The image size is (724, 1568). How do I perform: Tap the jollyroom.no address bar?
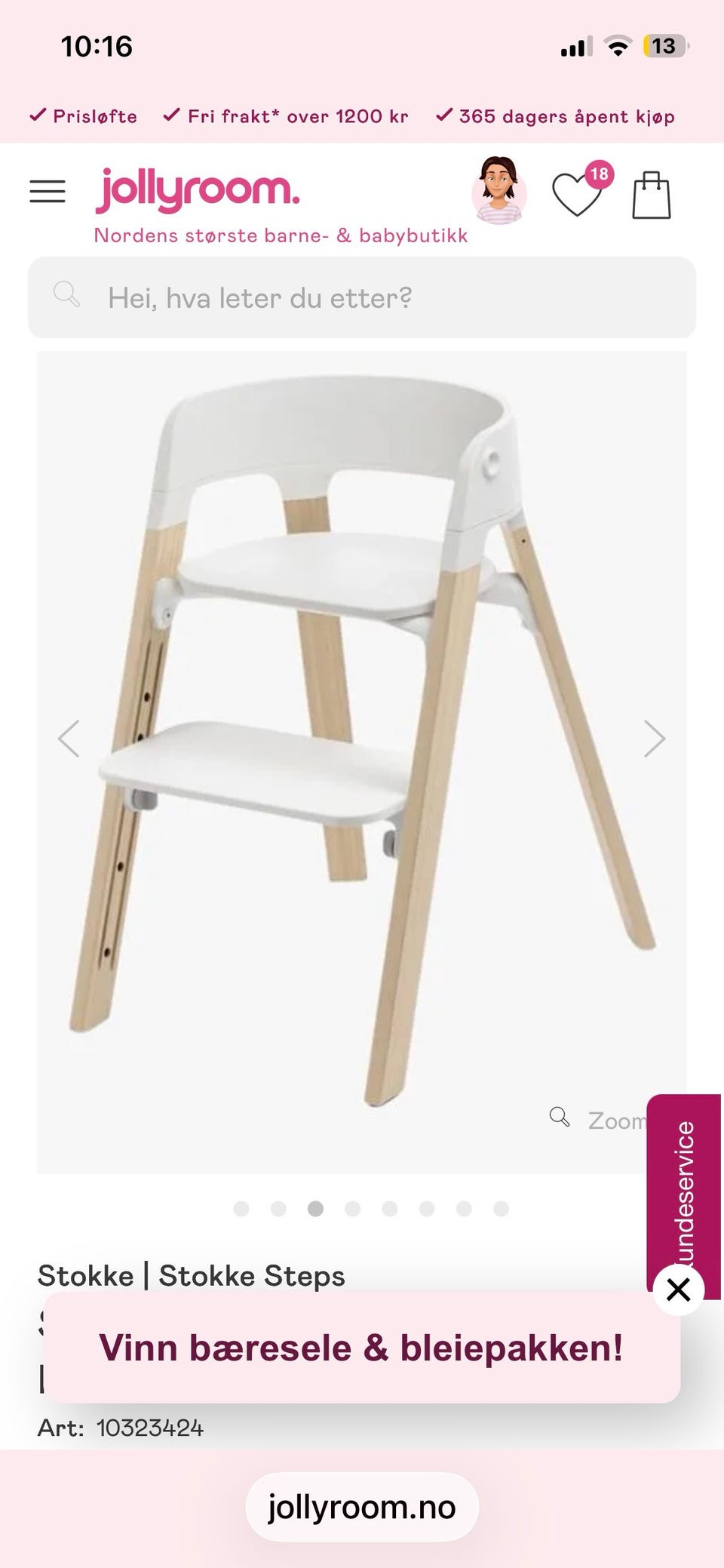pos(362,1507)
